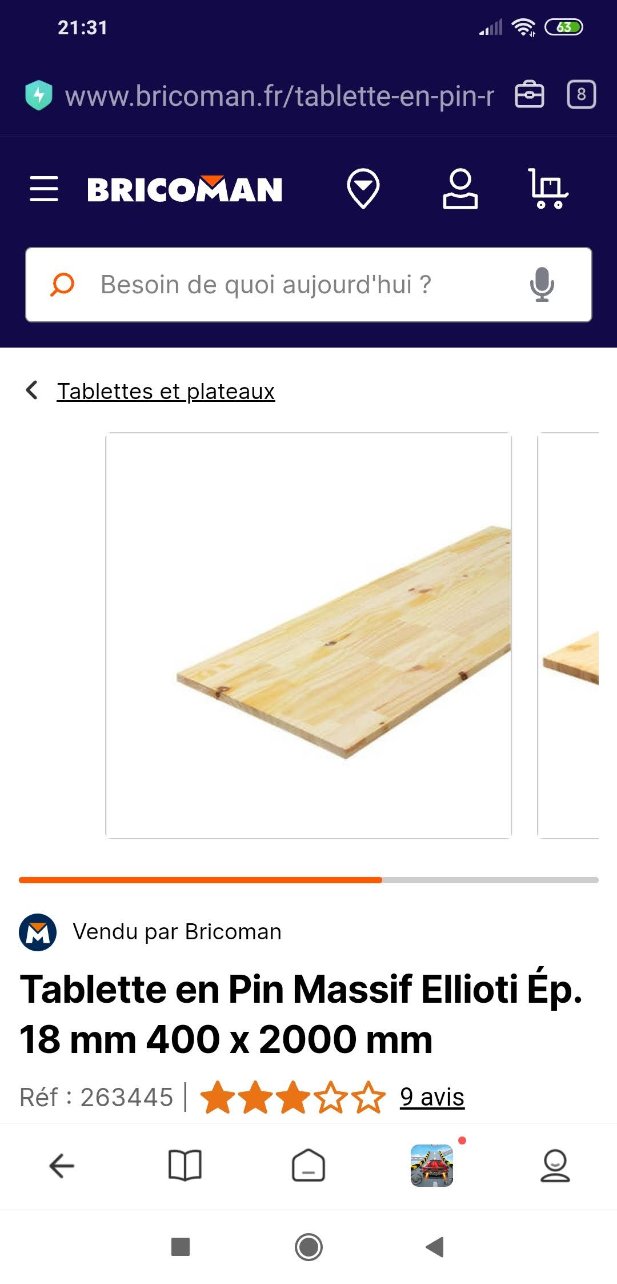The image size is (617, 1284).
Task: Open the user account icon
Action: (x=460, y=189)
